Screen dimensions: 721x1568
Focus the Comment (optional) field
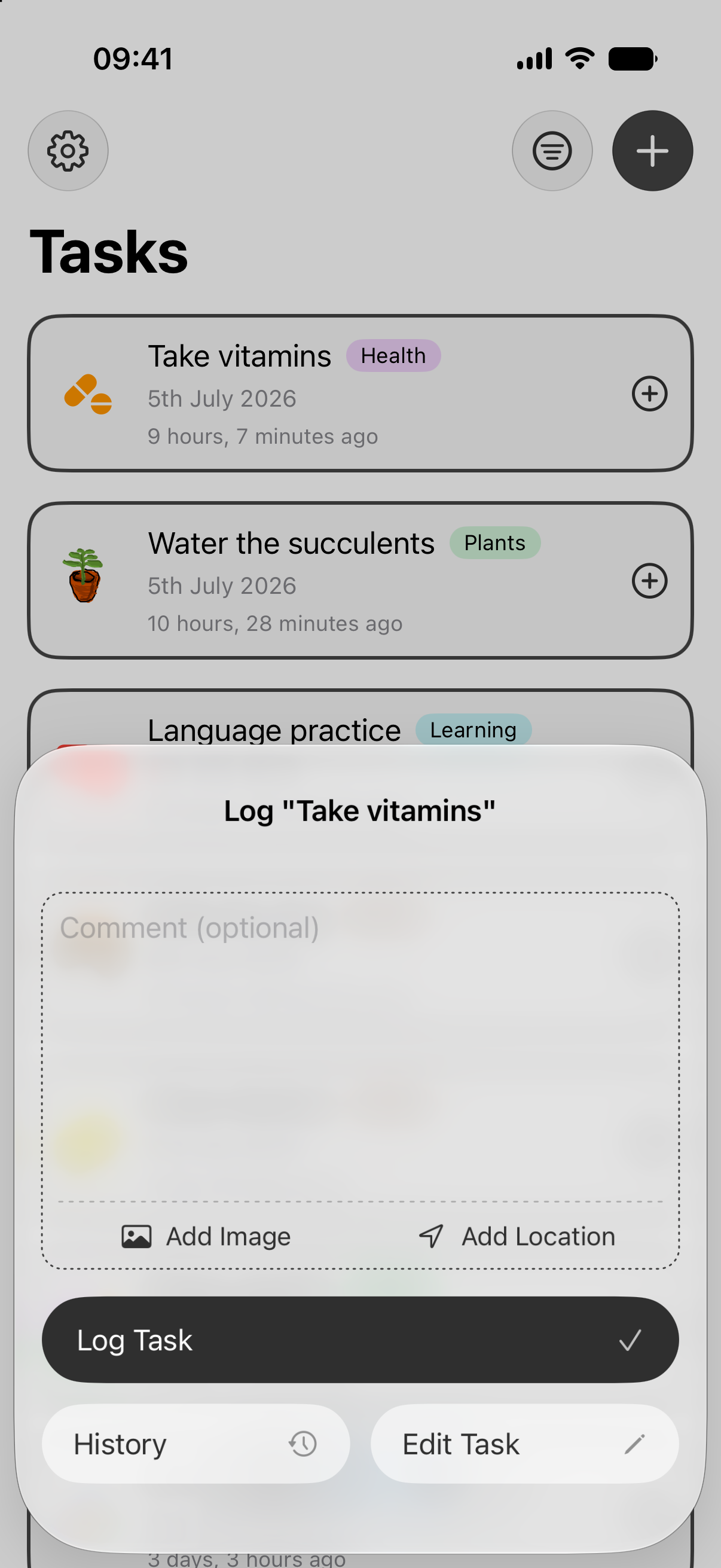tap(360, 1047)
